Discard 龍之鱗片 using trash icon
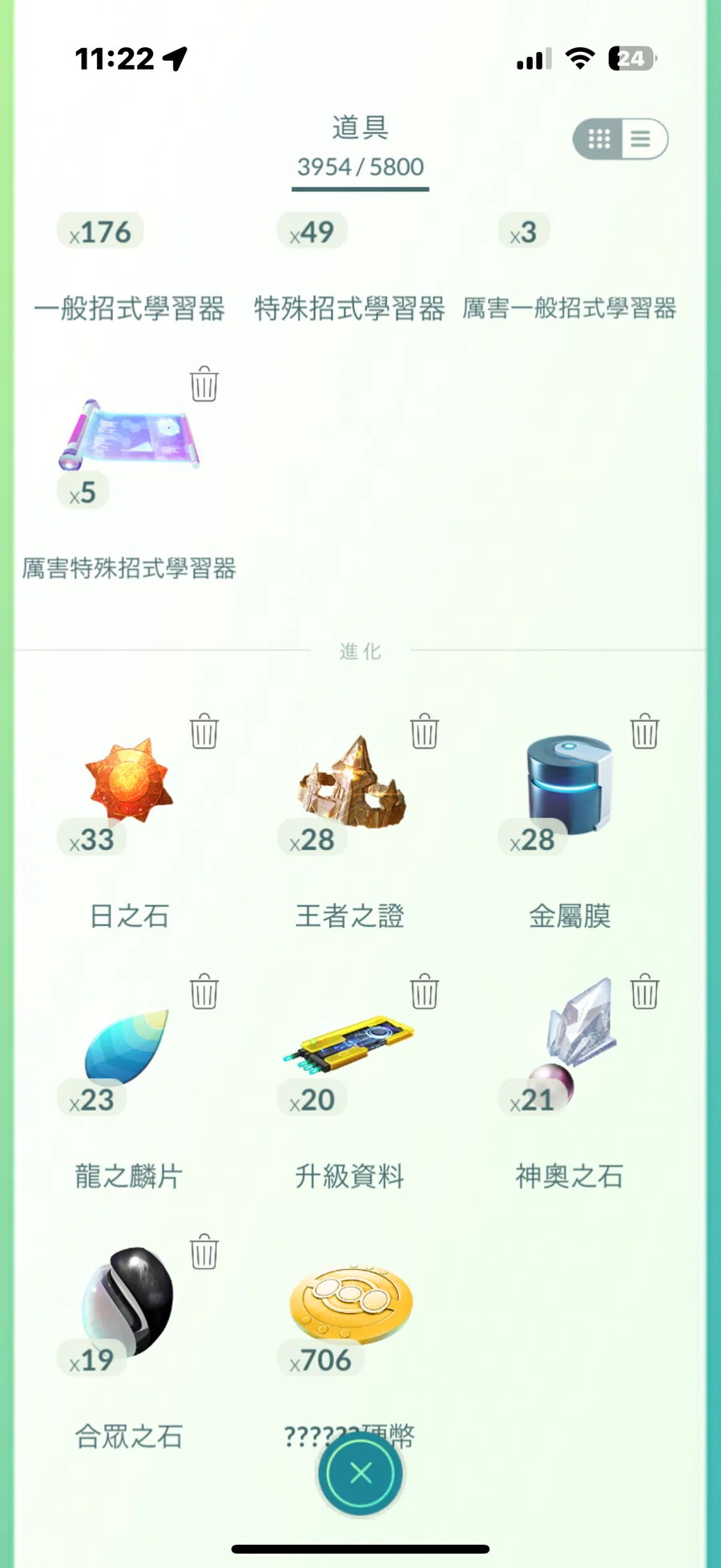 point(204,991)
